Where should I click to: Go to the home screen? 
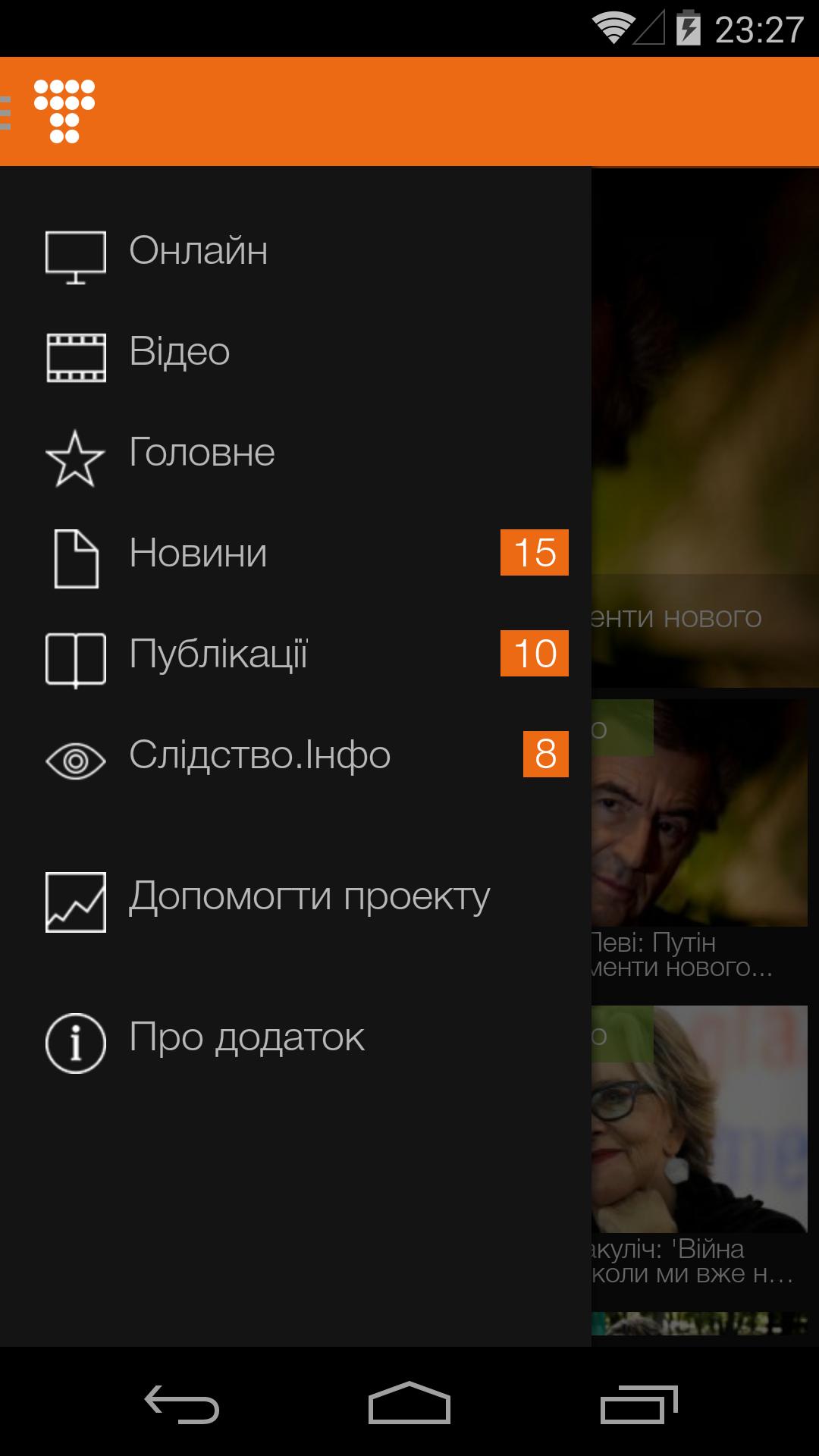[x=409, y=1404]
